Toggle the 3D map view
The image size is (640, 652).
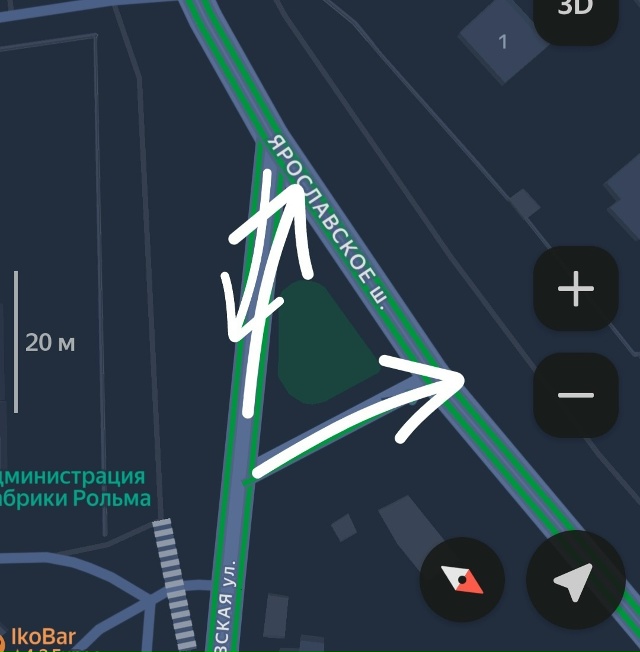tap(575, 12)
